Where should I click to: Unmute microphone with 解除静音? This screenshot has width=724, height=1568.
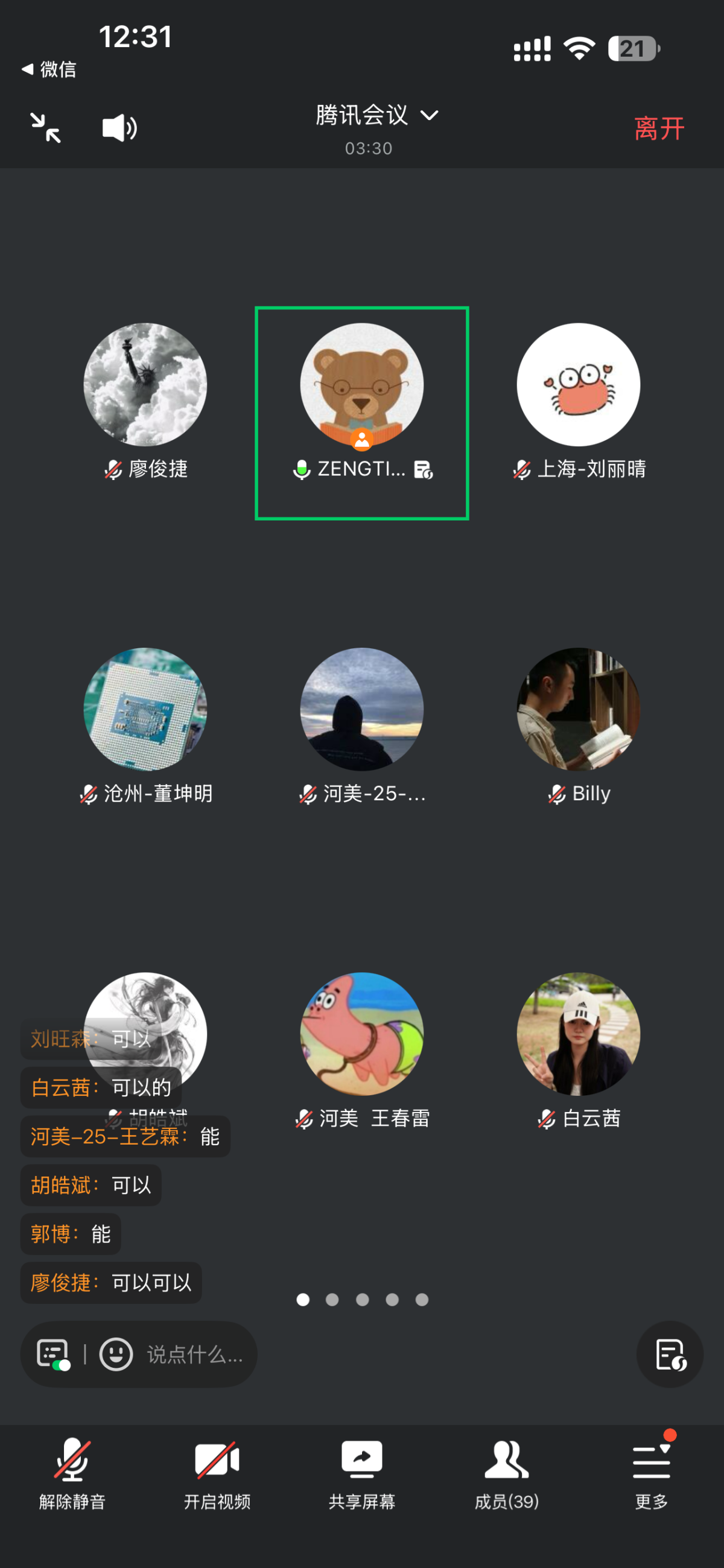(x=72, y=1474)
